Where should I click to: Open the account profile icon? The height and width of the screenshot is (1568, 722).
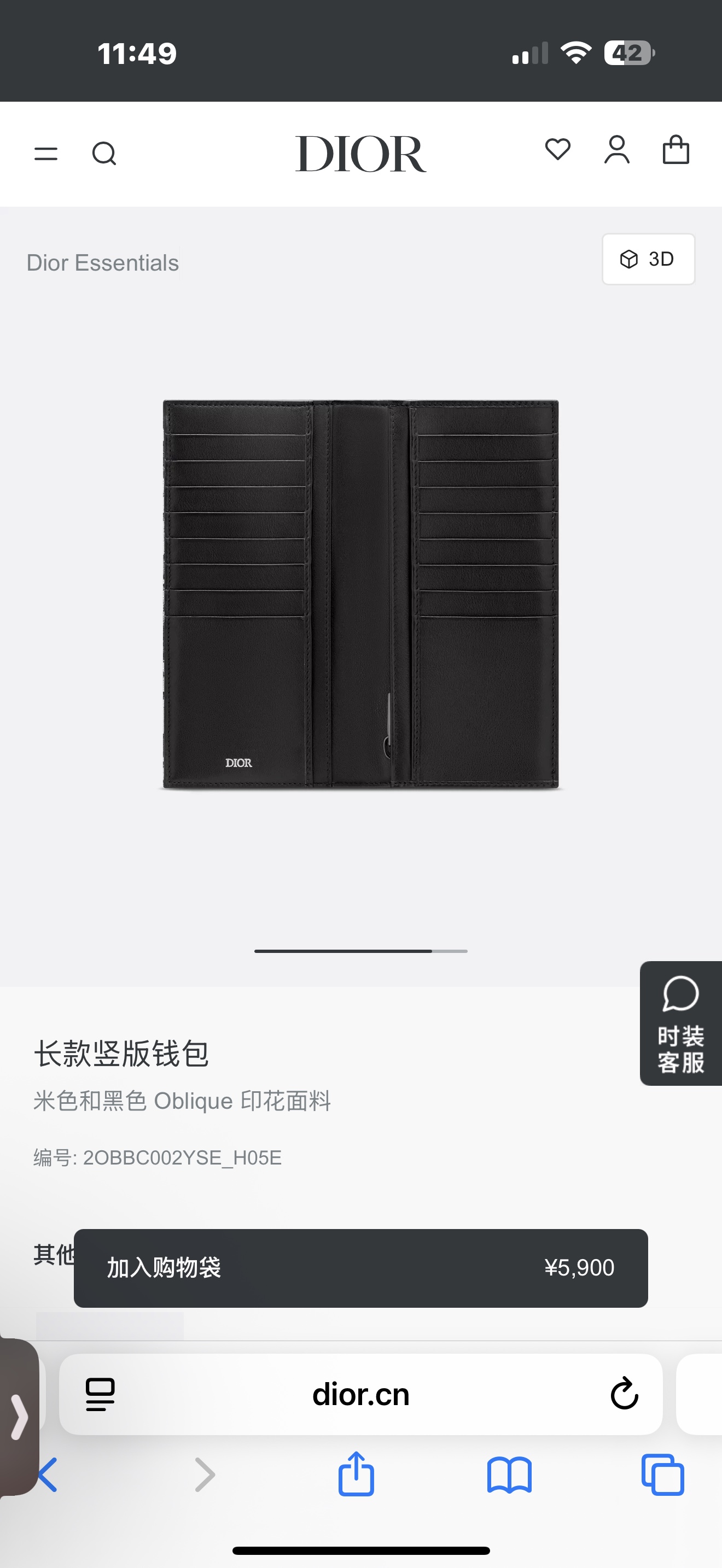[616, 150]
